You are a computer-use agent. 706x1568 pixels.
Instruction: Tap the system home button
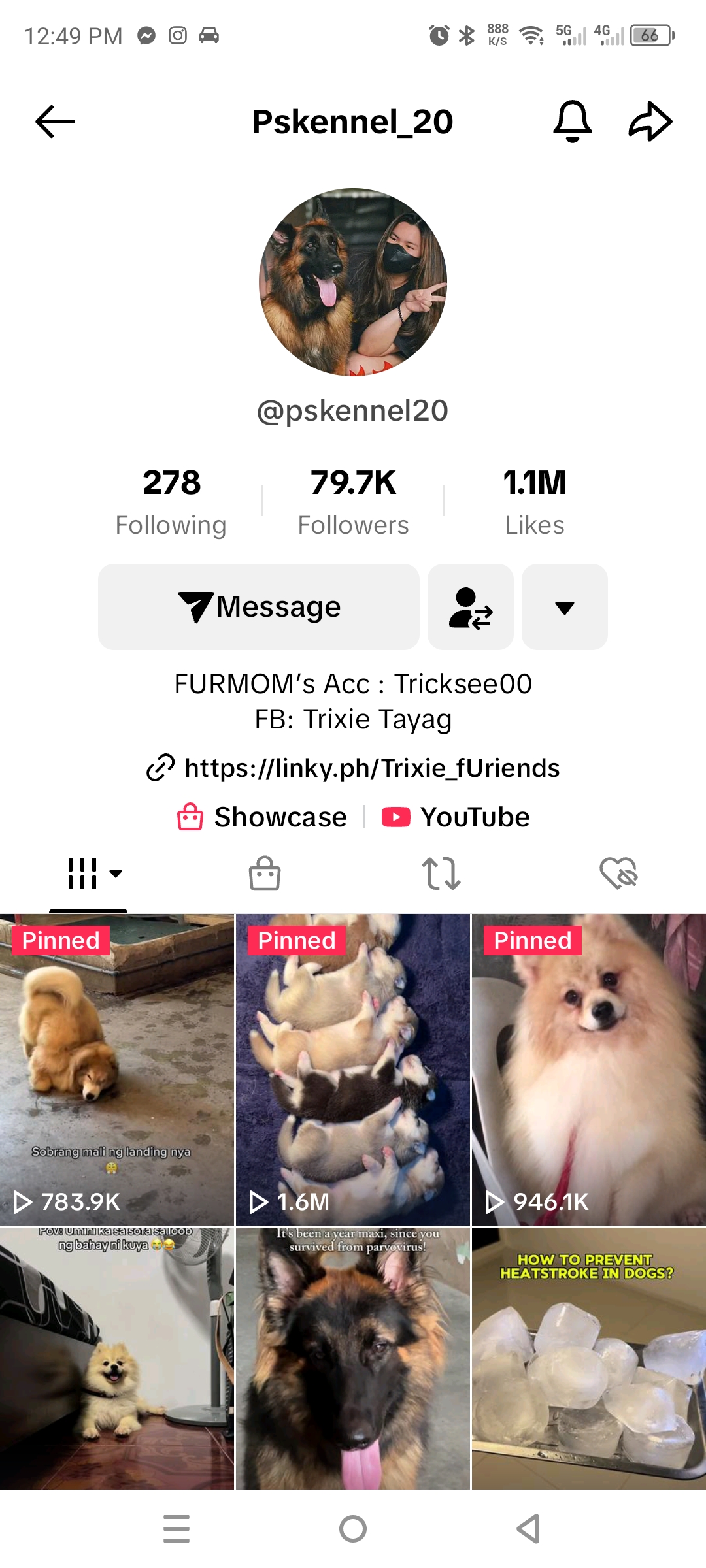353,1529
